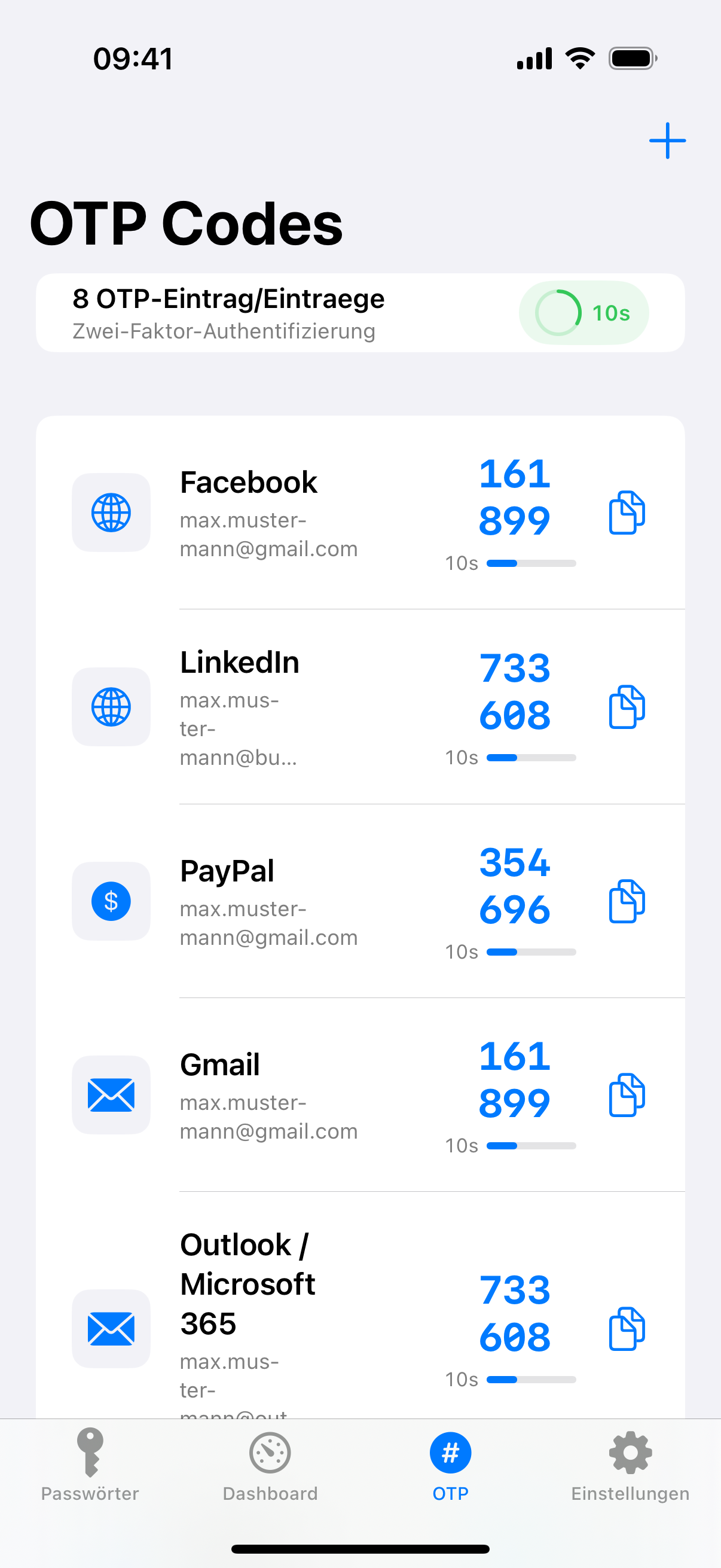This screenshot has width=721, height=1568.
Task: Add a new OTP entry
Action: [667, 141]
